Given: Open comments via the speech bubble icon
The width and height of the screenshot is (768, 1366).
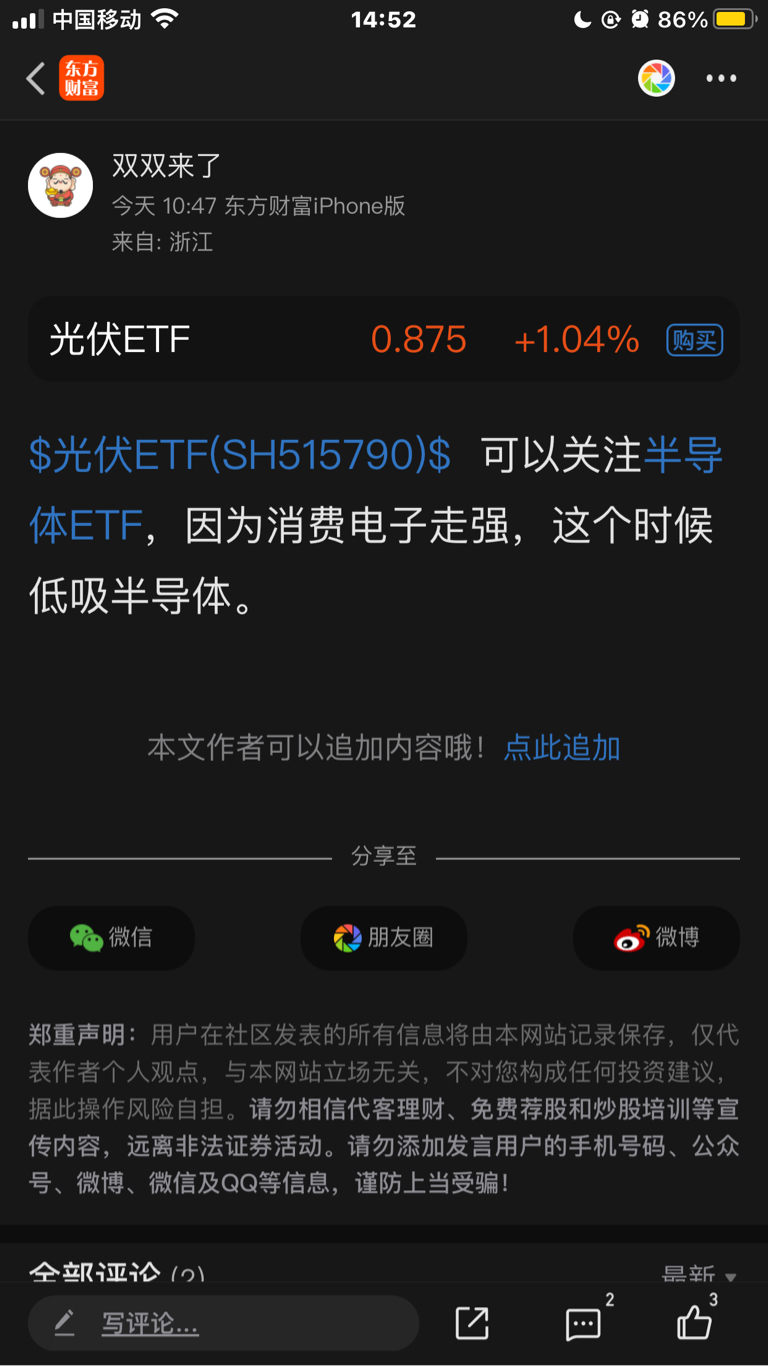Looking at the screenshot, I should point(582,1324).
